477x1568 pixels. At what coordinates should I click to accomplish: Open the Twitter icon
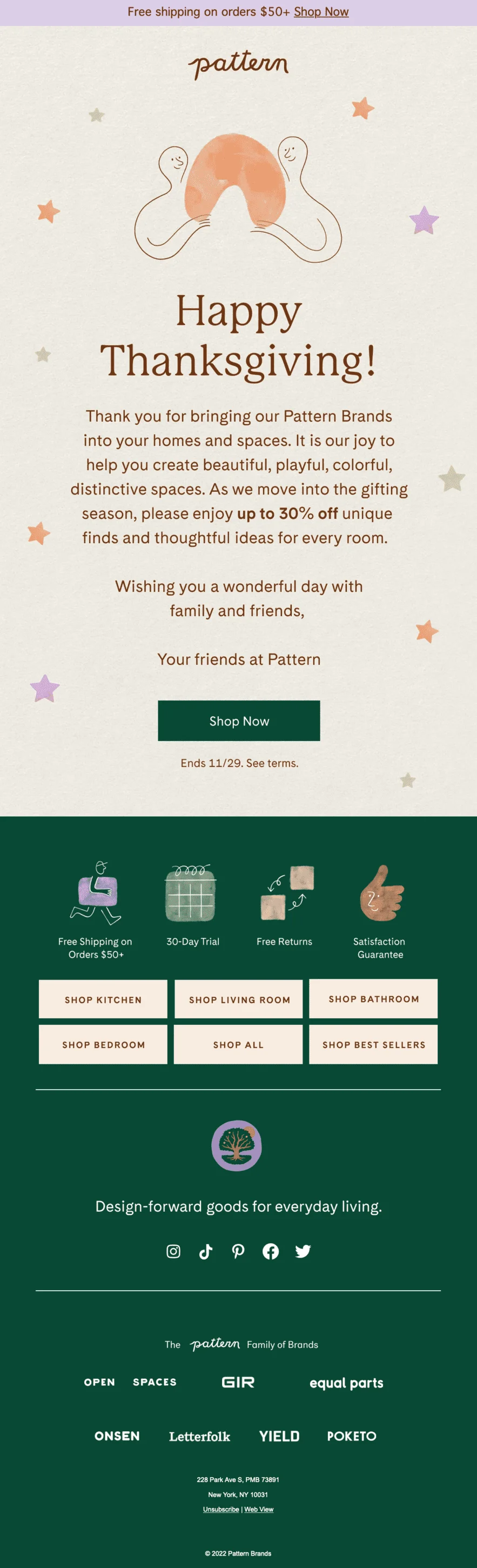pos(303,1251)
